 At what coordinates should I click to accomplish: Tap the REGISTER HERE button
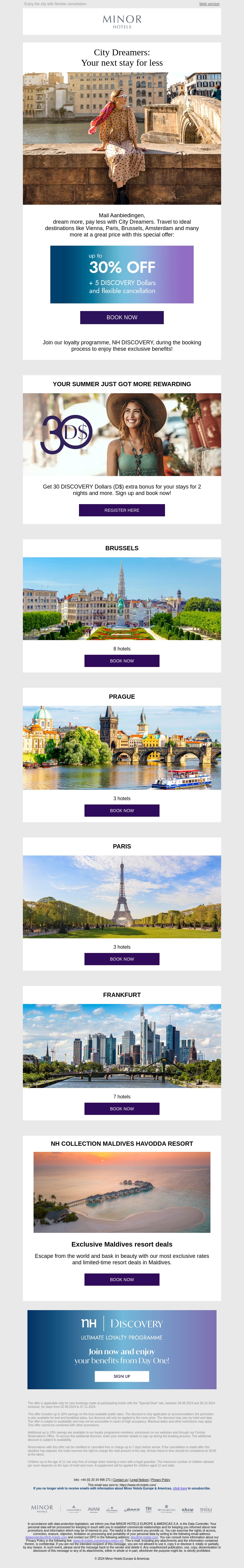point(121,510)
